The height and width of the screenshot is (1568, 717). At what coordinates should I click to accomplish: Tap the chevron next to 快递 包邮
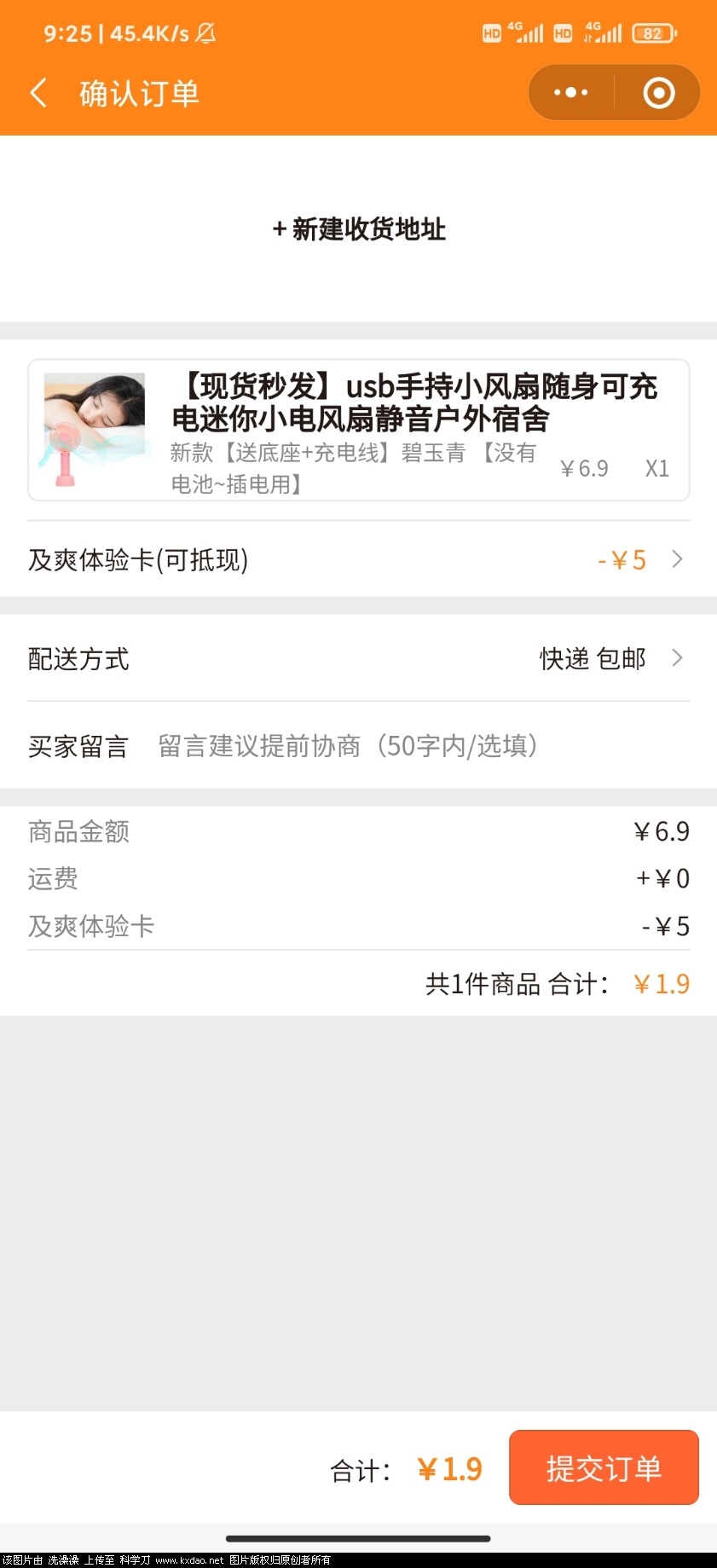pos(677,658)
